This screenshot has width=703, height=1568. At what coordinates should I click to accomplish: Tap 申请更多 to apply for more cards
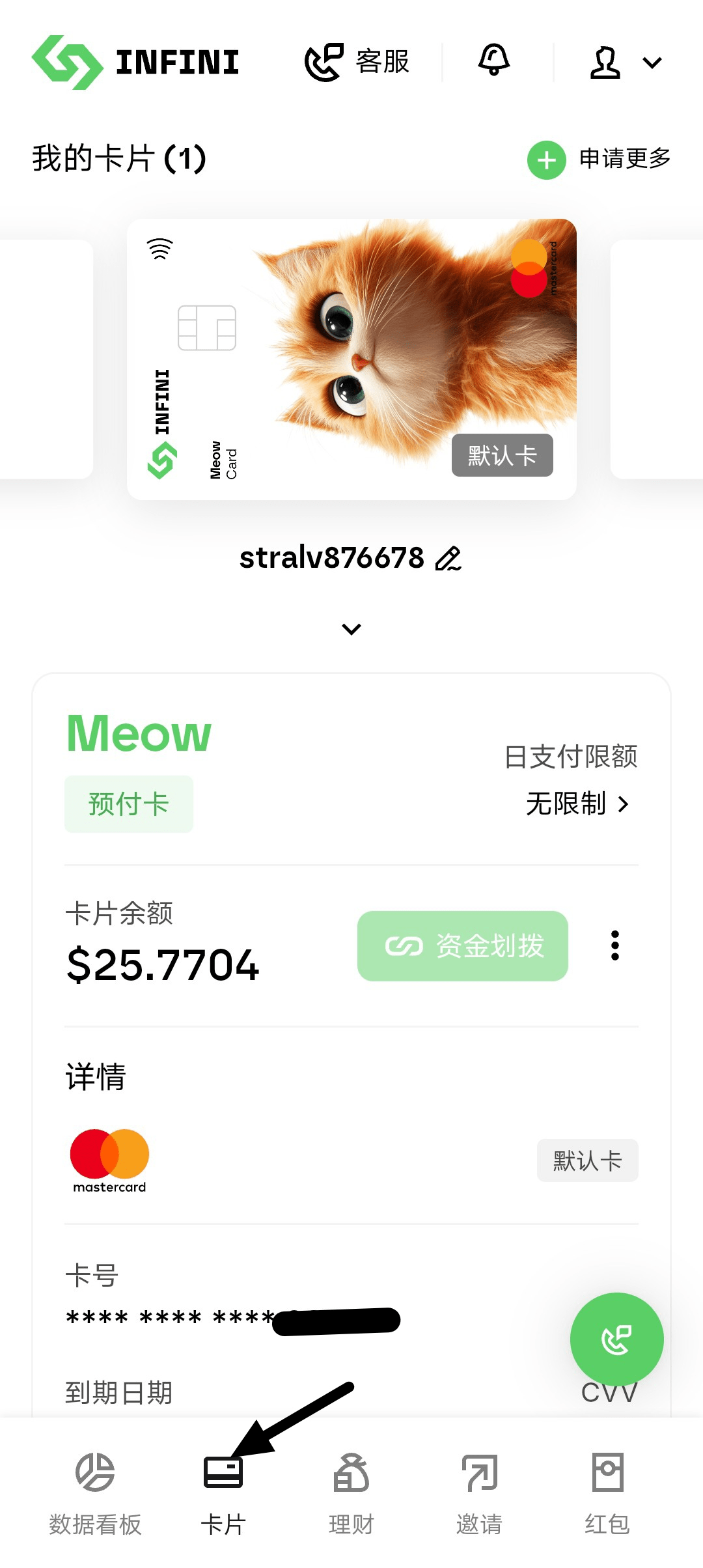(599, 160)
